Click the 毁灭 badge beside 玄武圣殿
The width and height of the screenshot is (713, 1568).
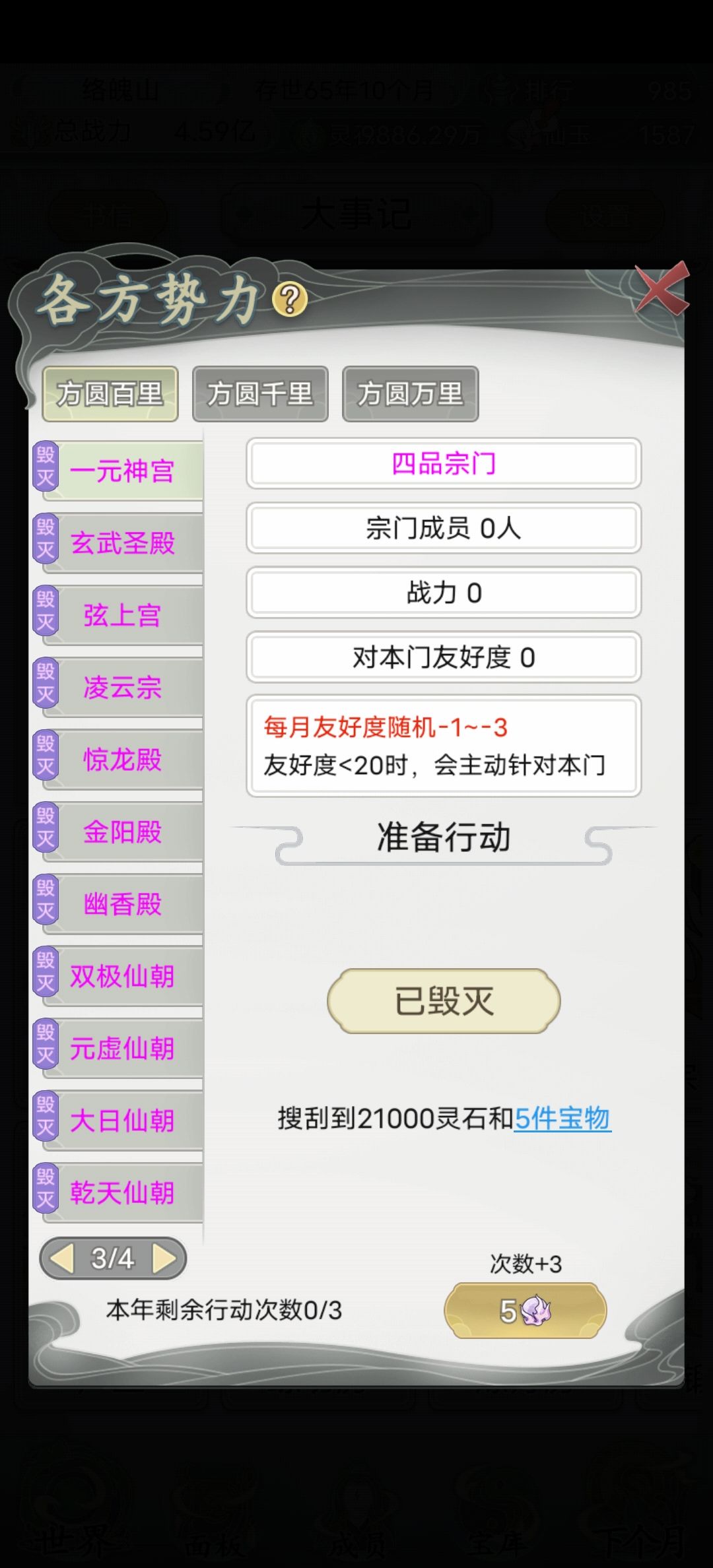pos(44,538)
